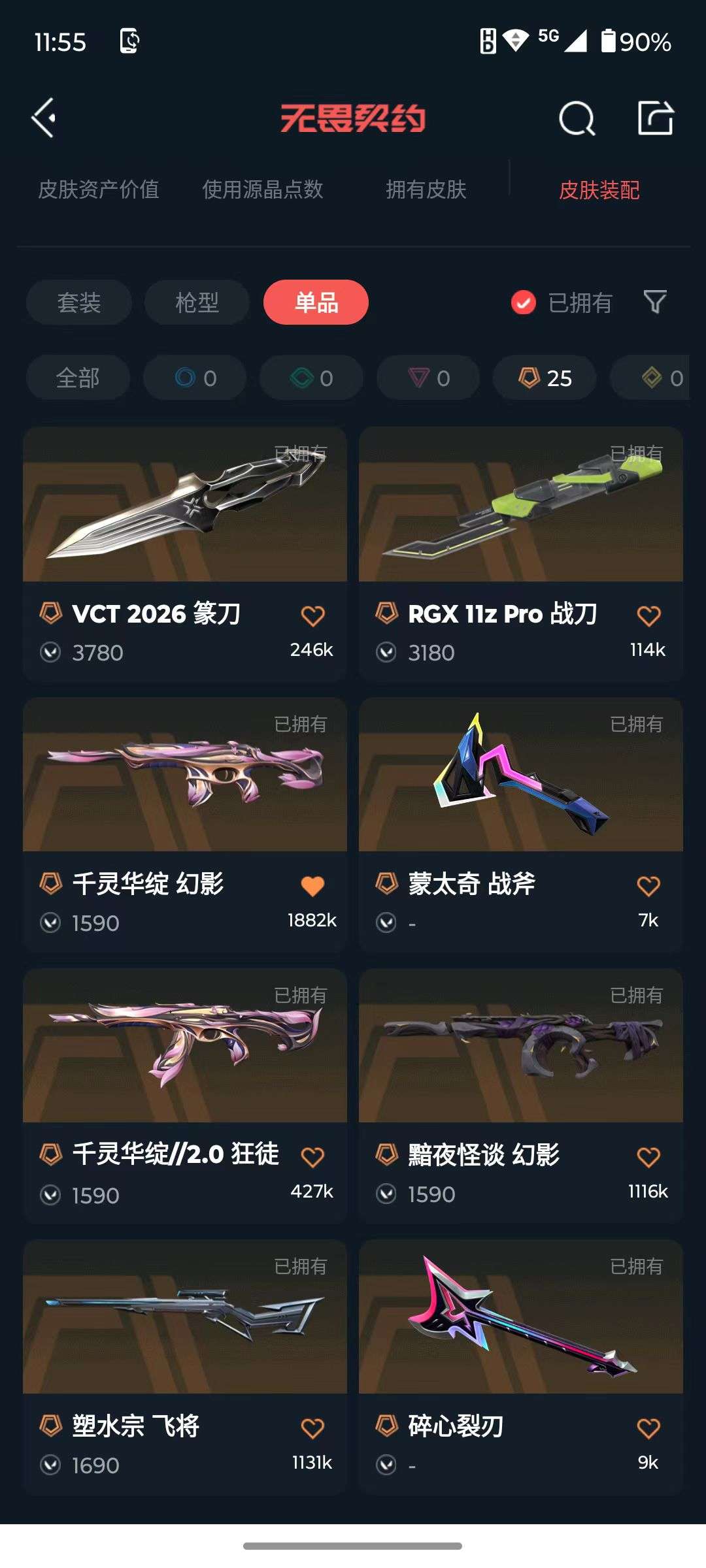Like the 碎心裂刃 skin

point(648,1428)
